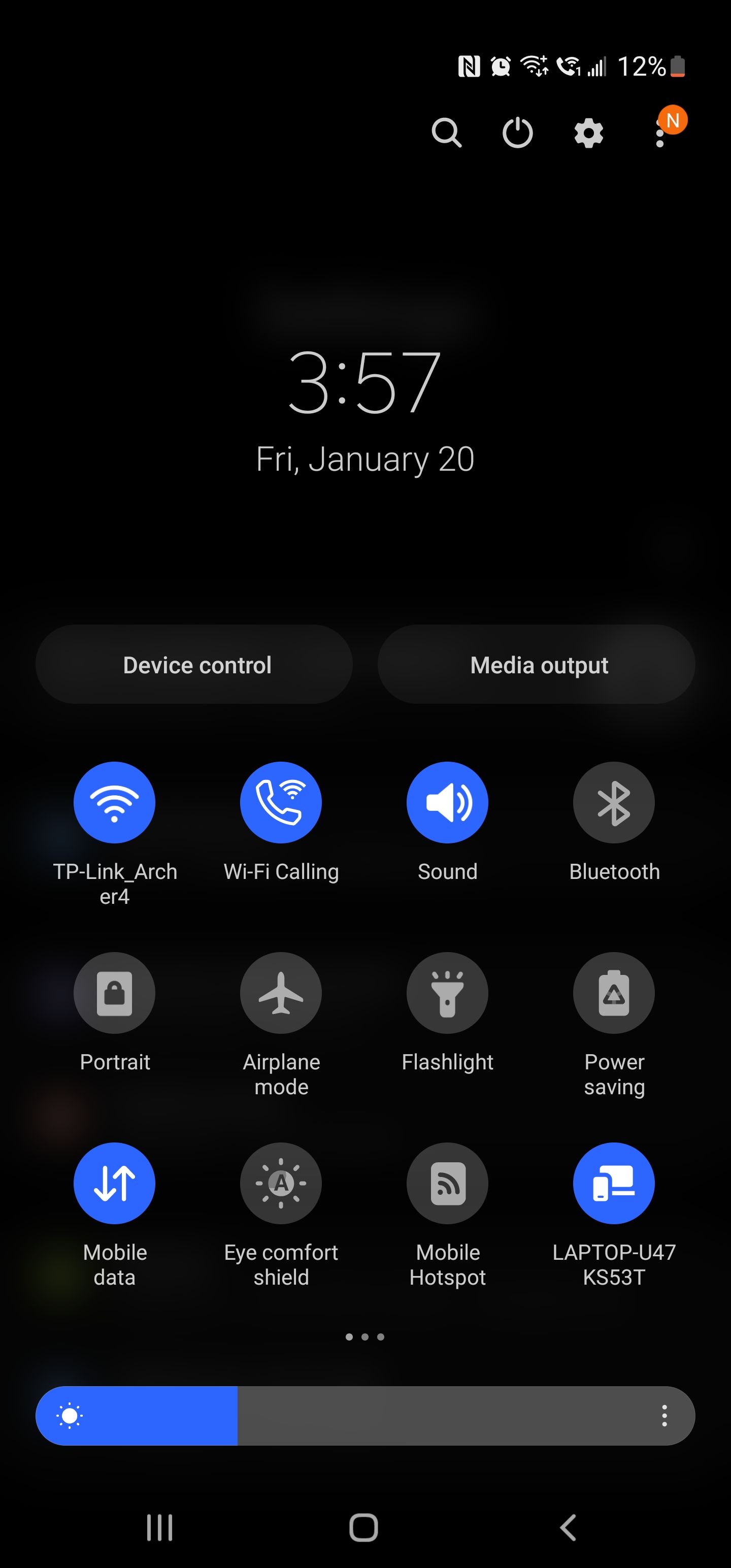Expand the quick settings panel via three dots
This screenshot has width=731, height=1568.
365,1336
